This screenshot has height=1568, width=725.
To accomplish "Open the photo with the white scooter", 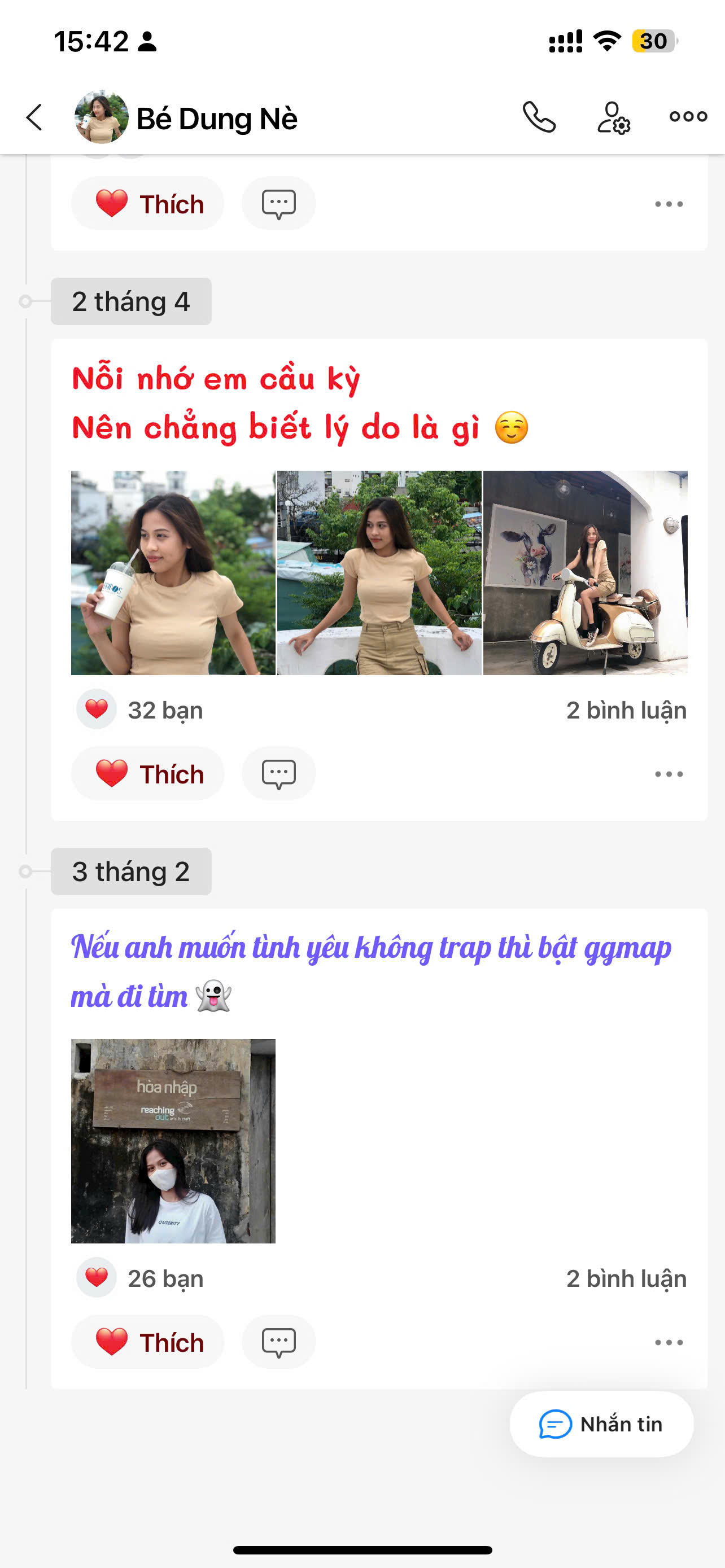I will point(585,572).
